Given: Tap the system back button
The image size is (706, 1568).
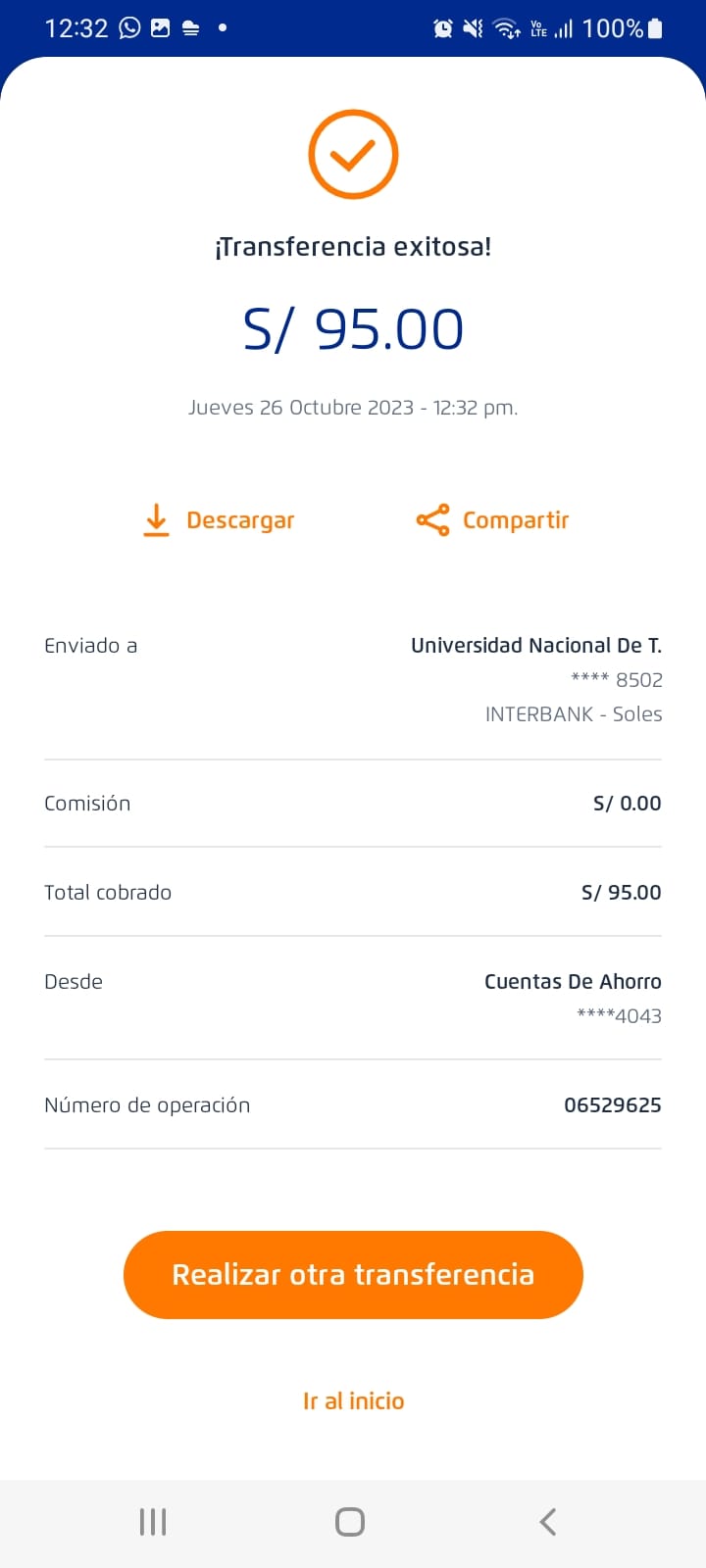Looking at the screenshot, I should pyautogui.click(x=547, y=1521).
